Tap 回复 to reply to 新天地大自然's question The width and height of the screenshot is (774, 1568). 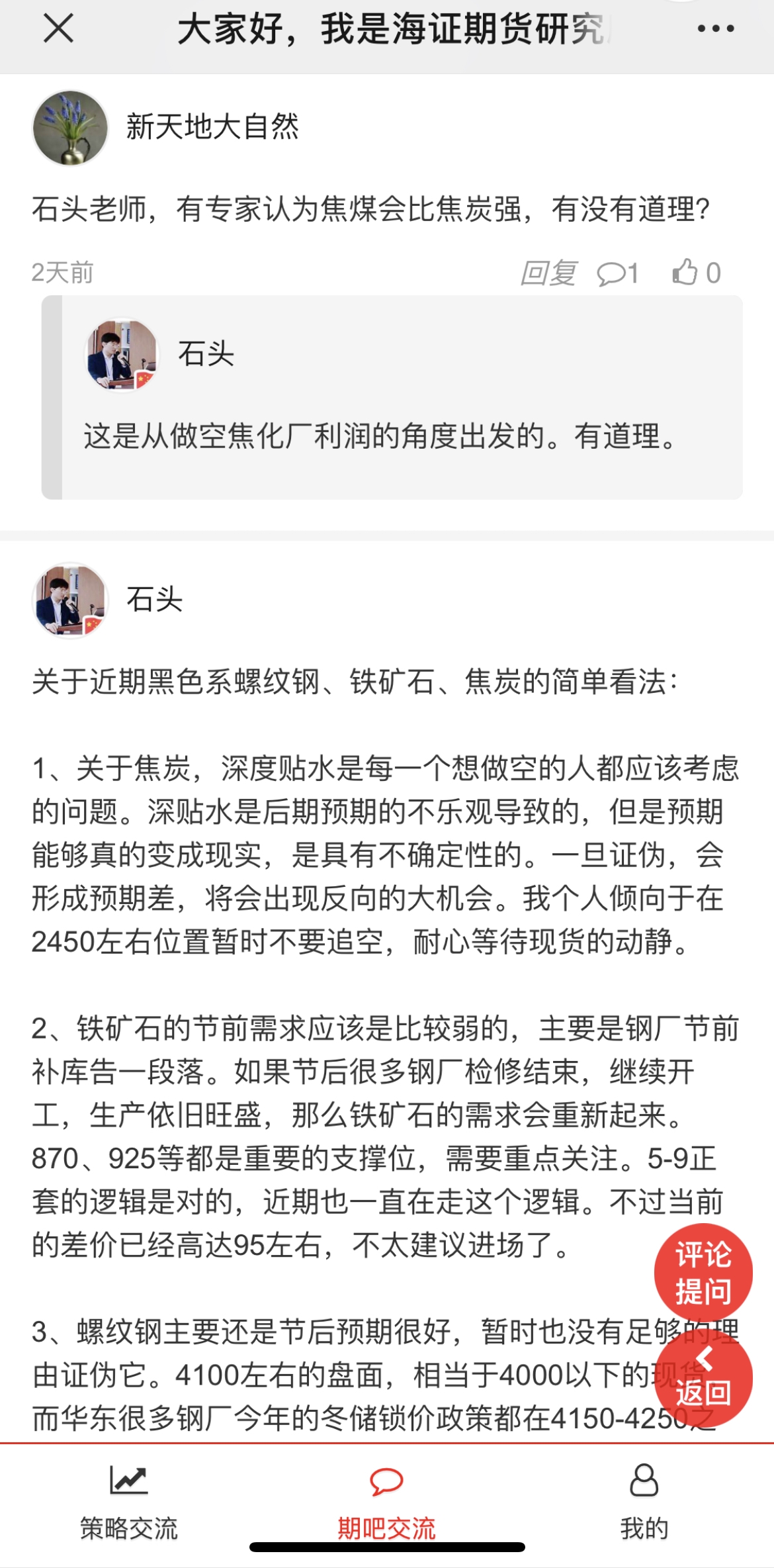pos(548,273)
